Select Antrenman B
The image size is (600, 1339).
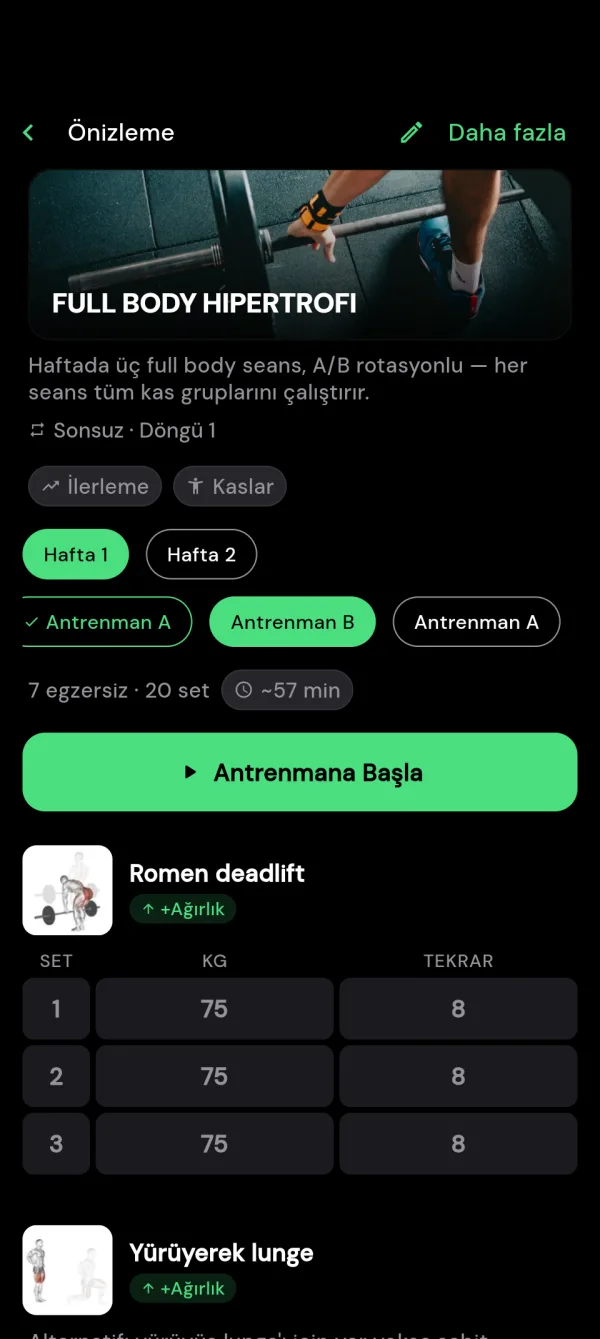point(292,622)
